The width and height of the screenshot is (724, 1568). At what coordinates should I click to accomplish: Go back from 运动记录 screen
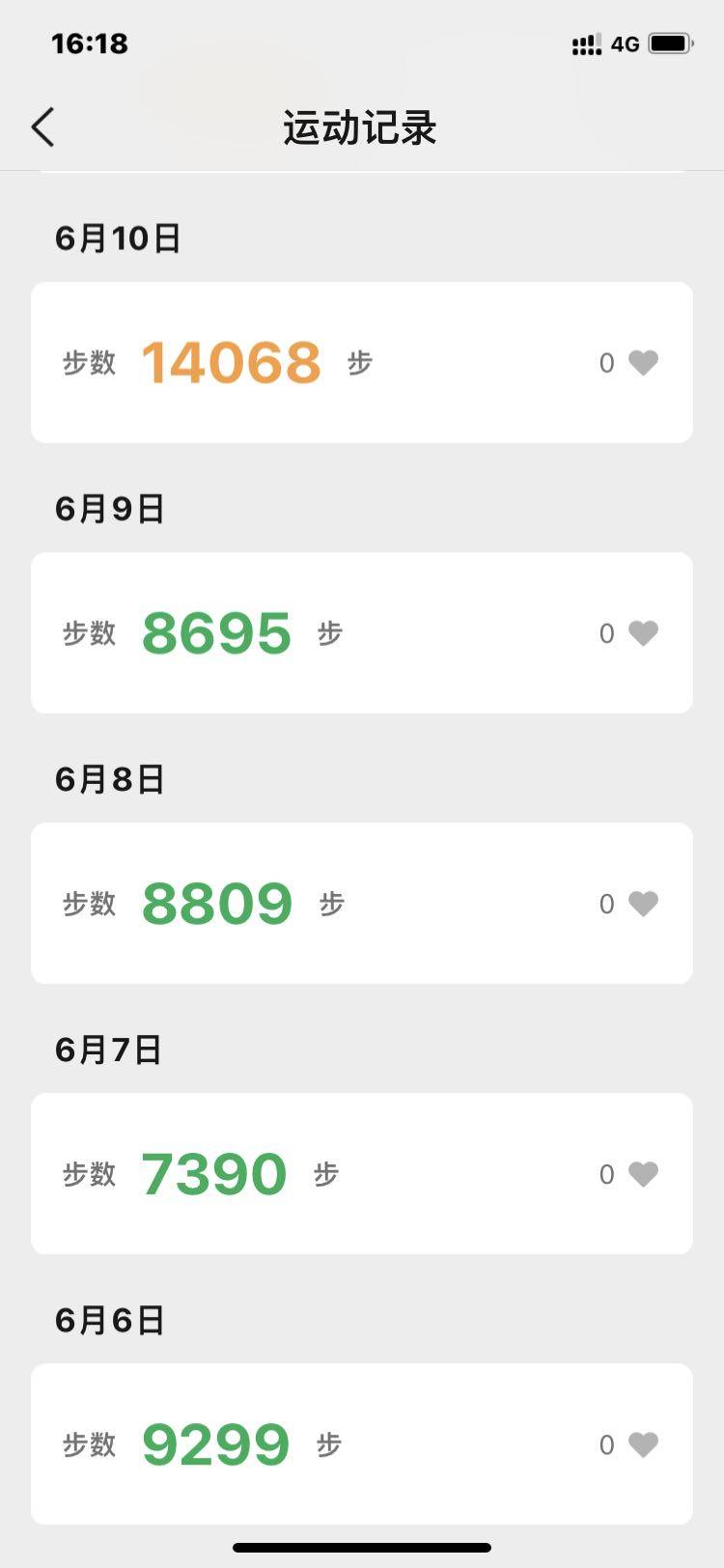(43, 127)
